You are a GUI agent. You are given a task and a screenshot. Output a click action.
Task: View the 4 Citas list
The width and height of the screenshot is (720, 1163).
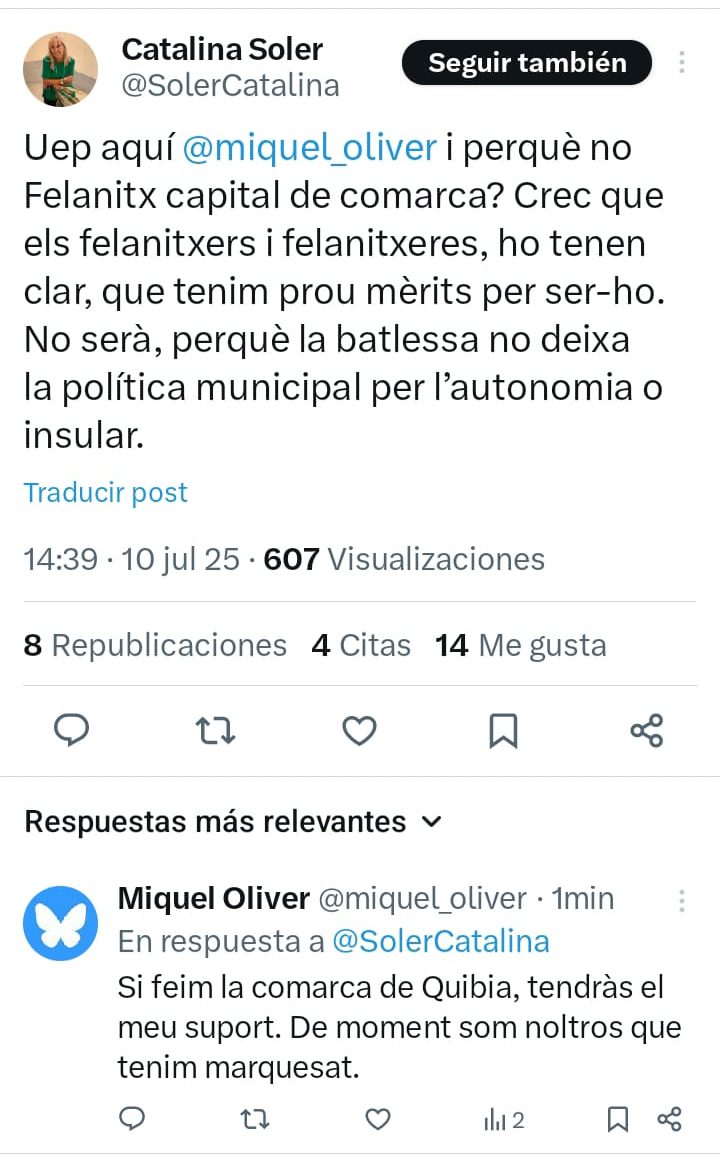[x=361, y=646]
